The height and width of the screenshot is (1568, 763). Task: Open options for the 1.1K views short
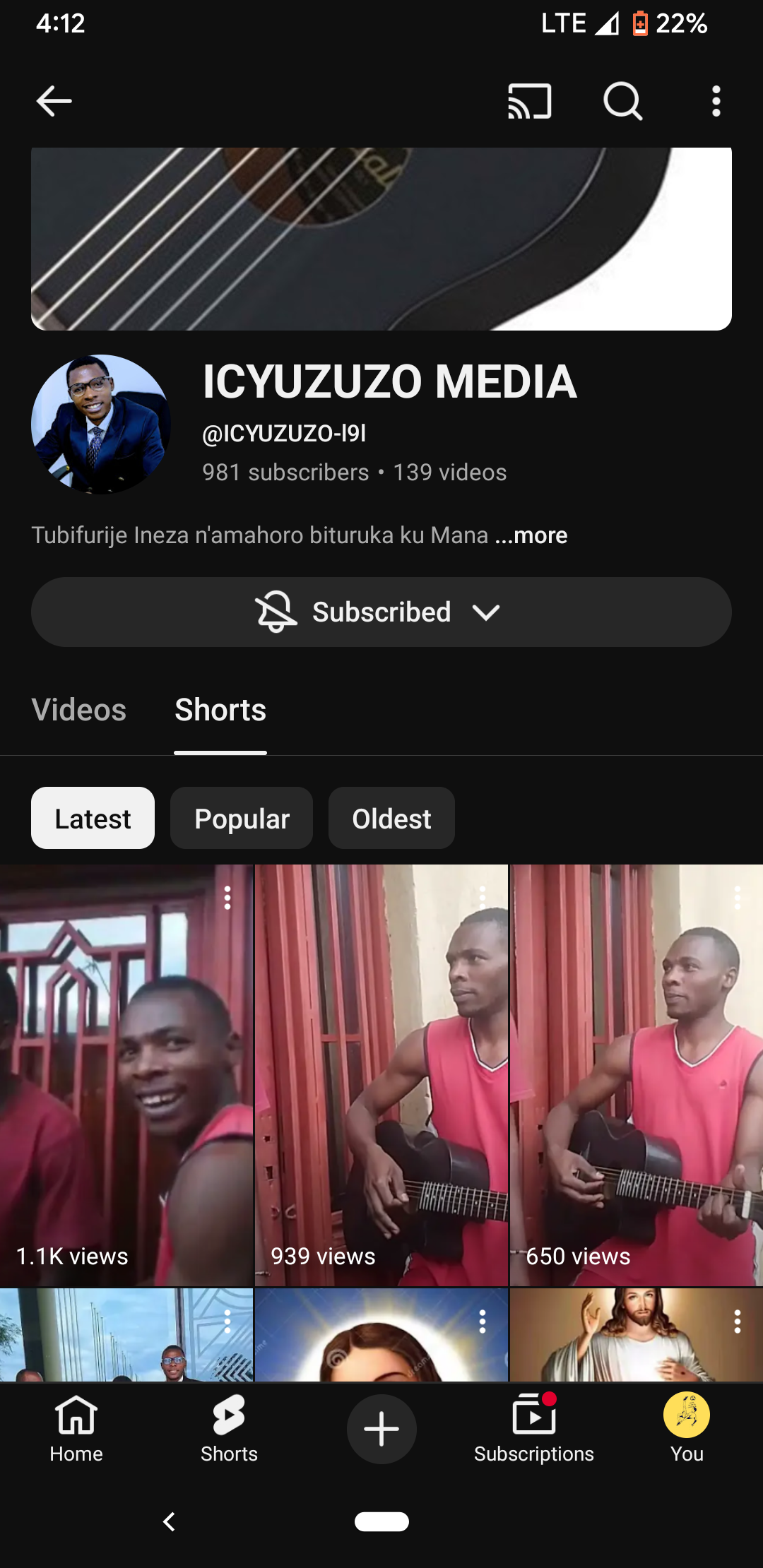[227, 898]
